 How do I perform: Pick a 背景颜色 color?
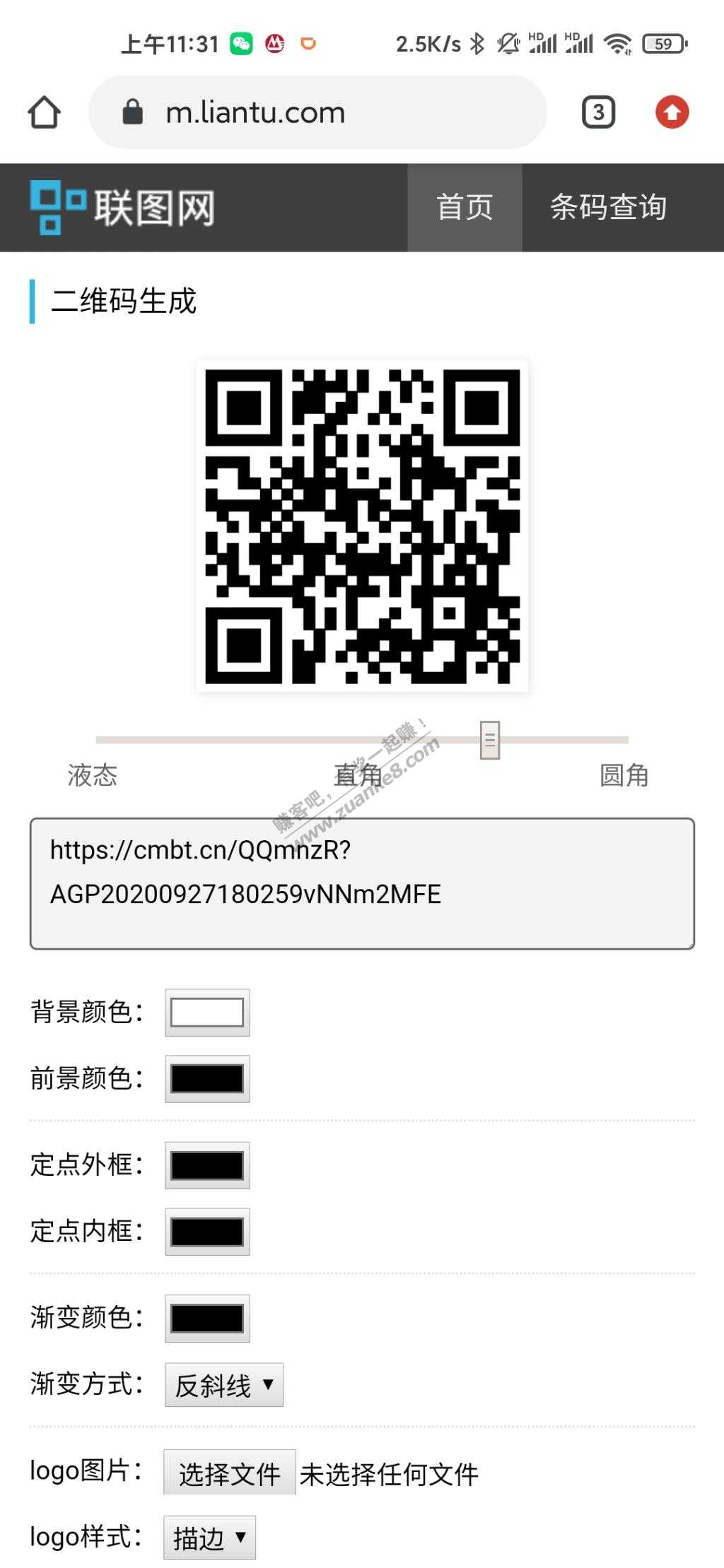(207, 1012)
